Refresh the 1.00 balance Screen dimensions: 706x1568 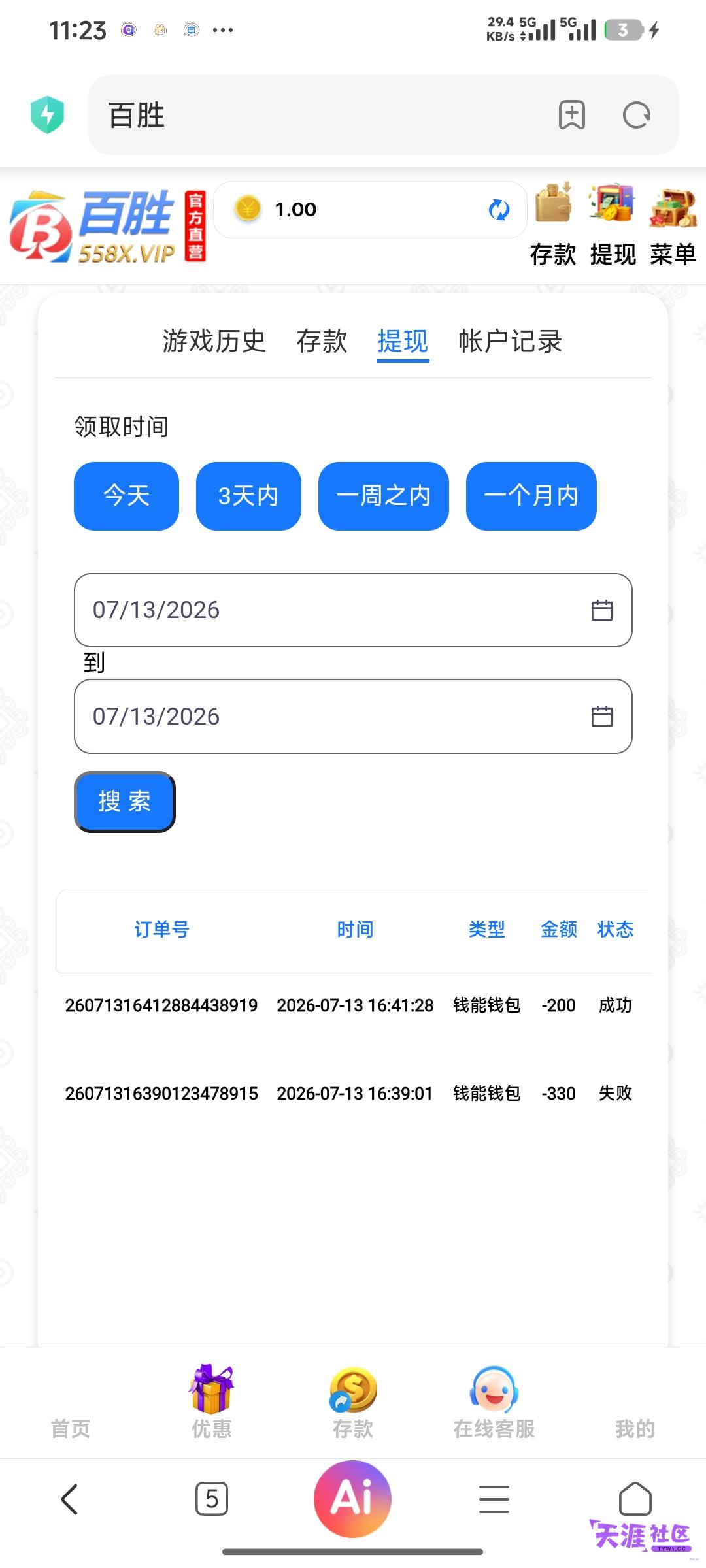pos(499,210)
